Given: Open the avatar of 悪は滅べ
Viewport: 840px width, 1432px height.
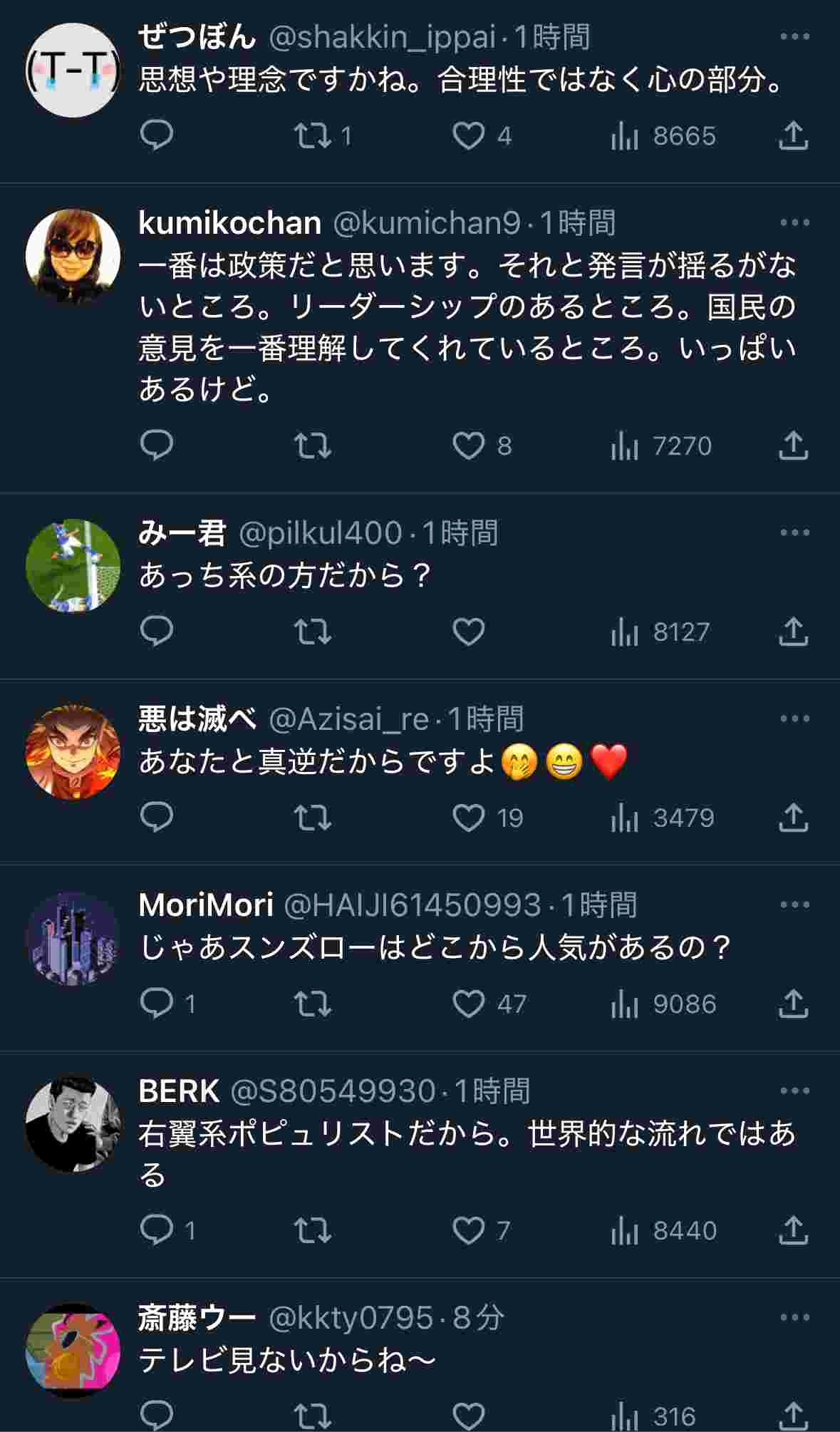Looking at the screenshot, I should 73,752.
